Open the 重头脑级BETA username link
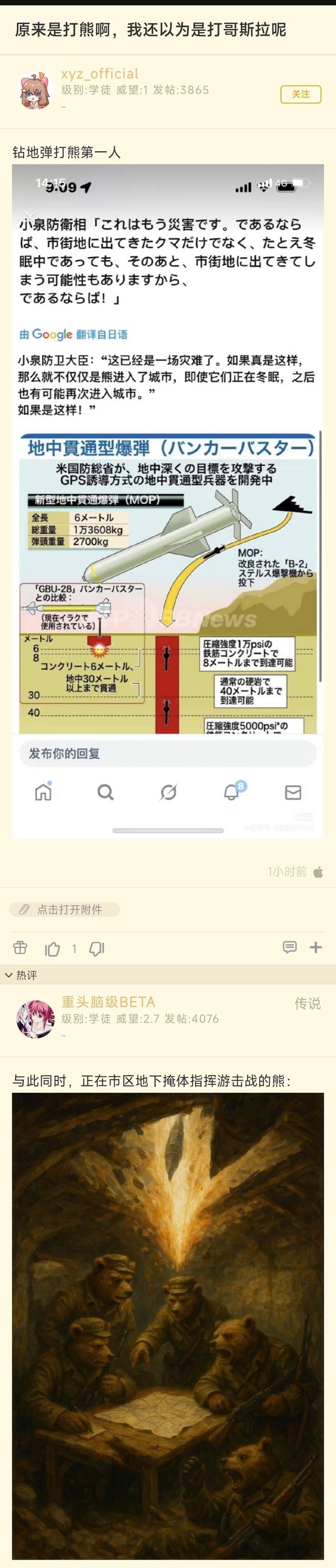The height and width of the screenshot is (1568, 336). [108, 1002]
